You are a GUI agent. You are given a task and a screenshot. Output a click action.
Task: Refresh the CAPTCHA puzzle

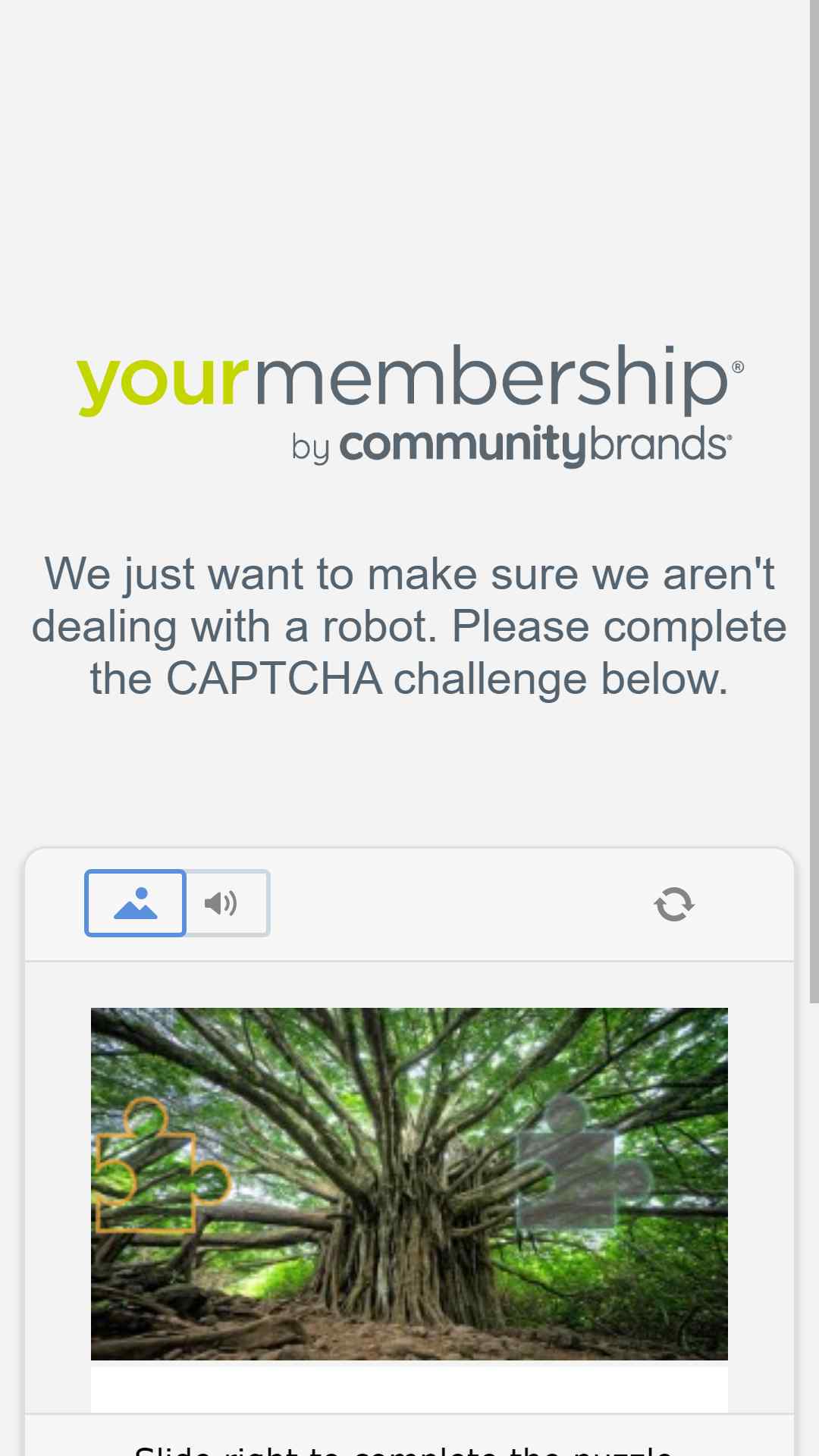click(x=674, y=904)
